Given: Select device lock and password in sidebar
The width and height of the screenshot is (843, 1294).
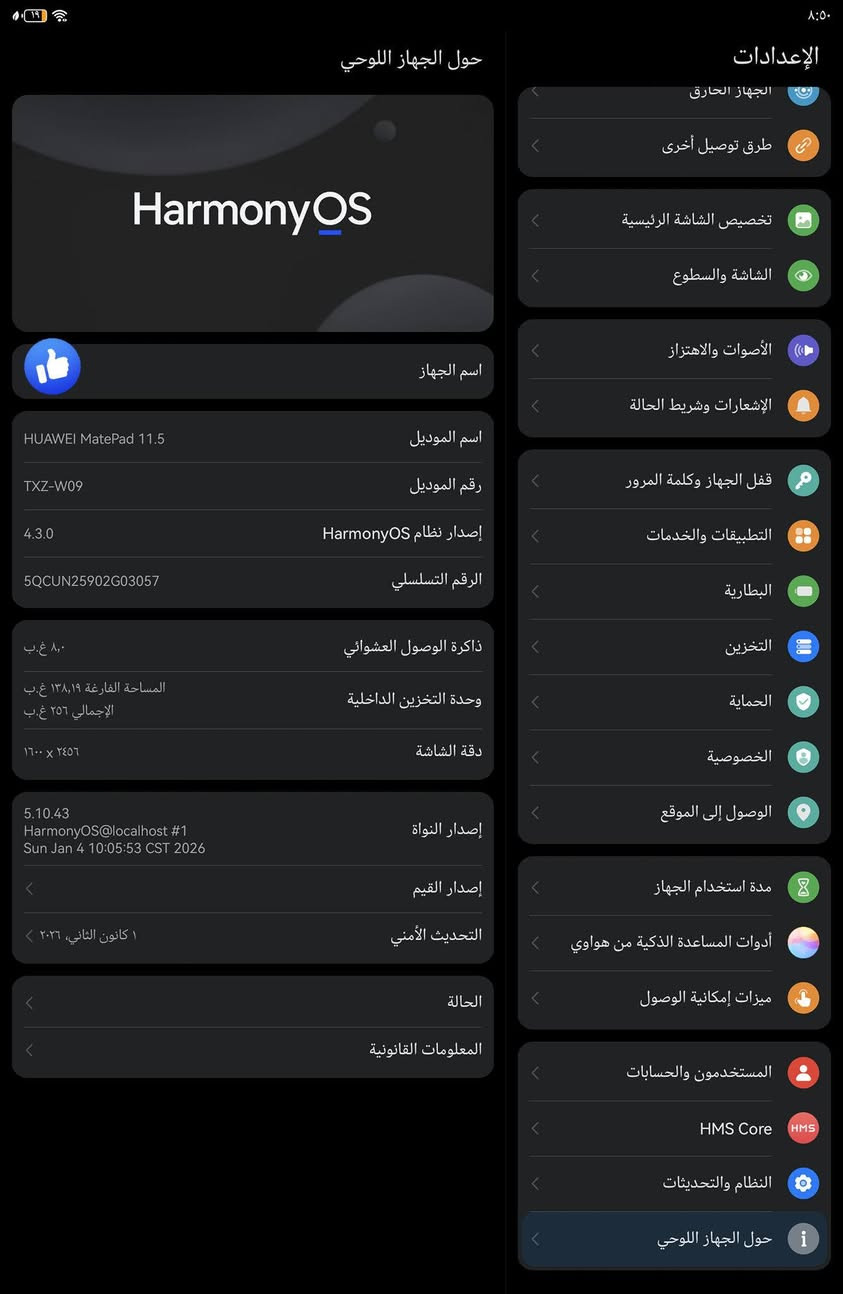Looking at the screenshot, I should [x=672, y=480].
